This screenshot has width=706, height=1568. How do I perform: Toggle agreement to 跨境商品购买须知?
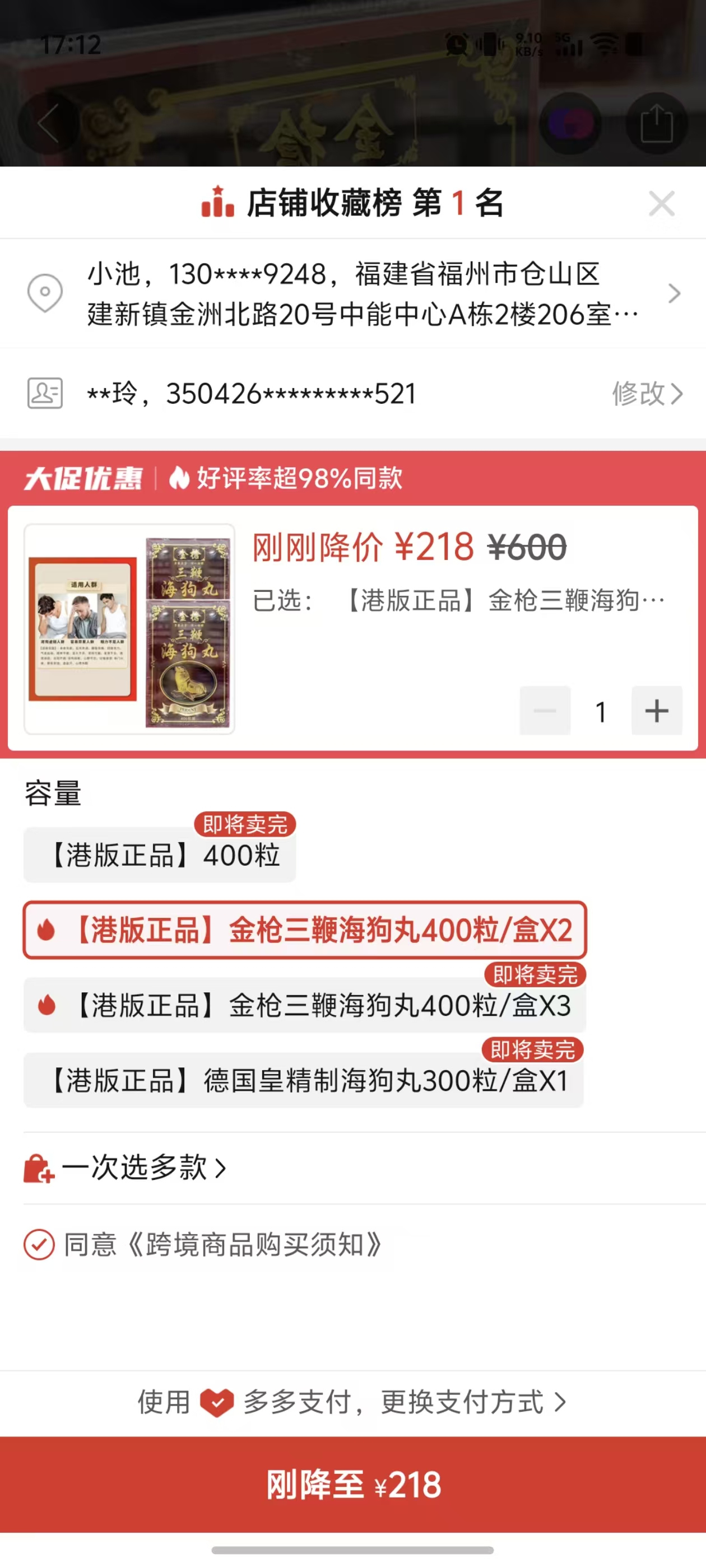point(39,1244)
